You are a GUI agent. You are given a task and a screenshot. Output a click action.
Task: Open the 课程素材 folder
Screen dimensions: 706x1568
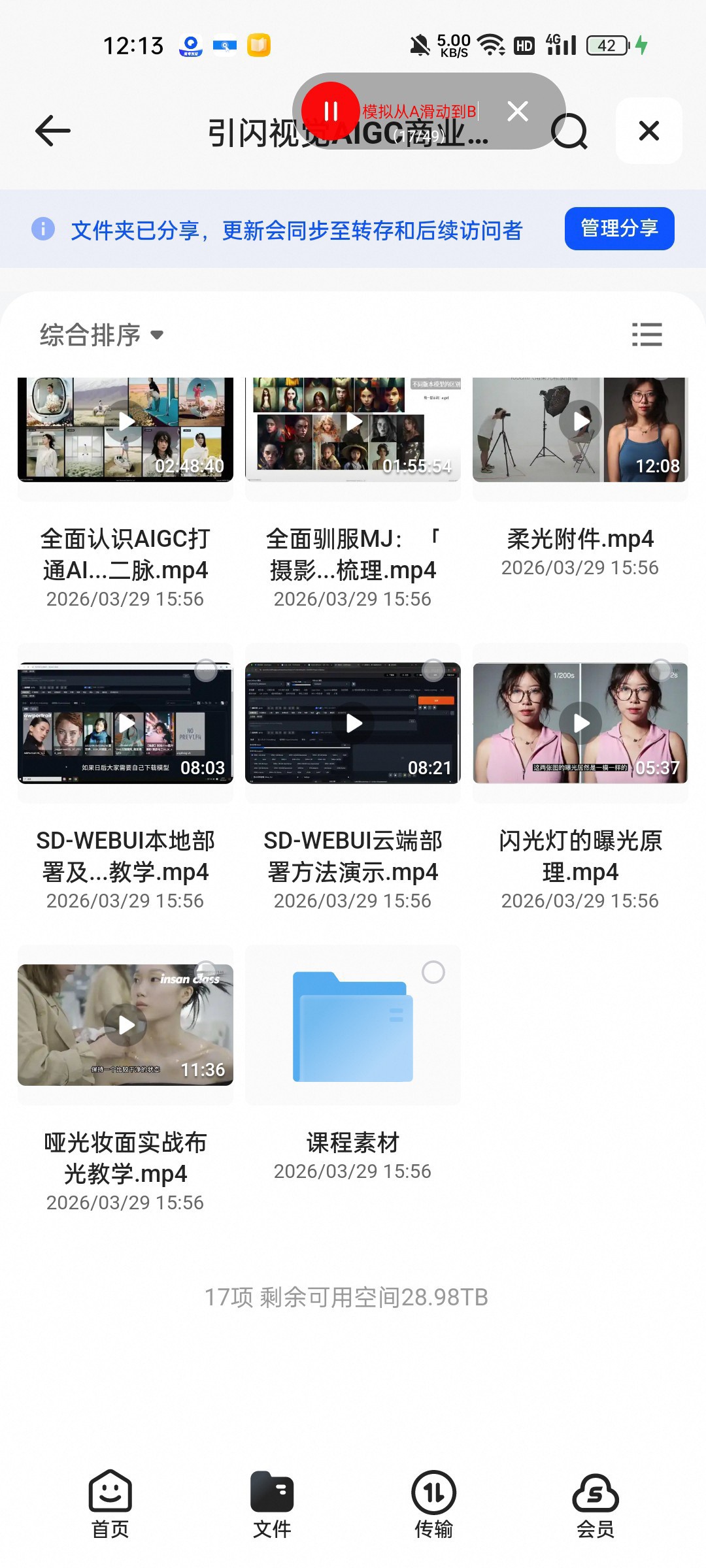pyautogui.click(x=353, y=1027)
